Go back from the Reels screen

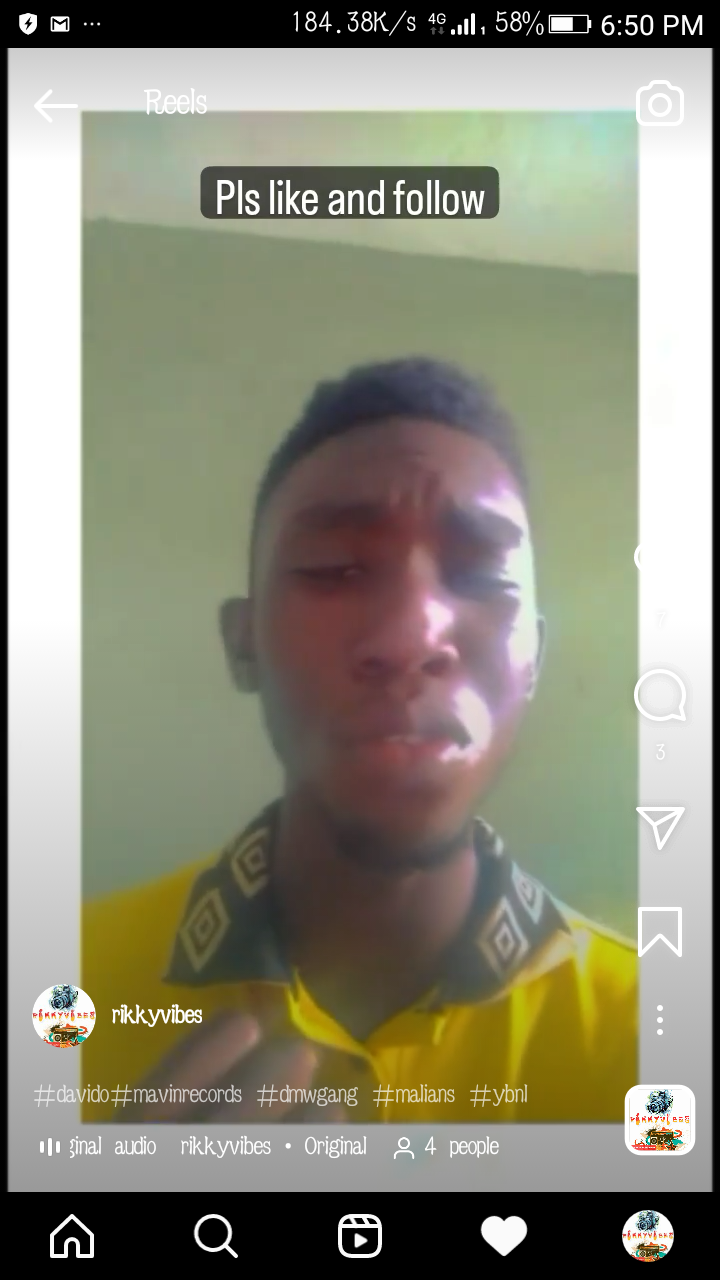tap(55, 106)
